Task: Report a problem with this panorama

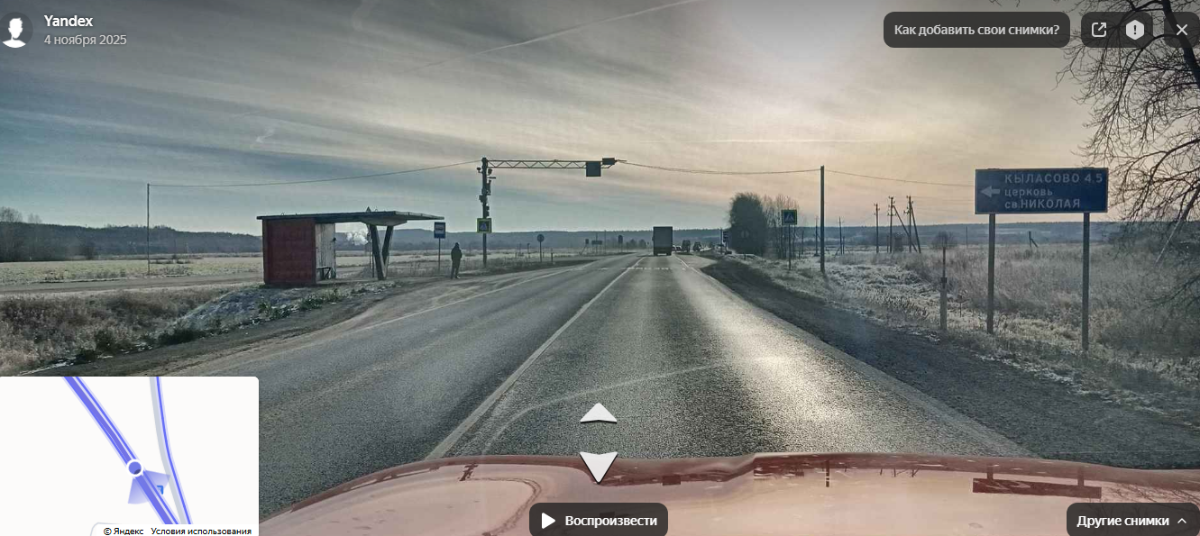Action: click(x=1135, y=30)
